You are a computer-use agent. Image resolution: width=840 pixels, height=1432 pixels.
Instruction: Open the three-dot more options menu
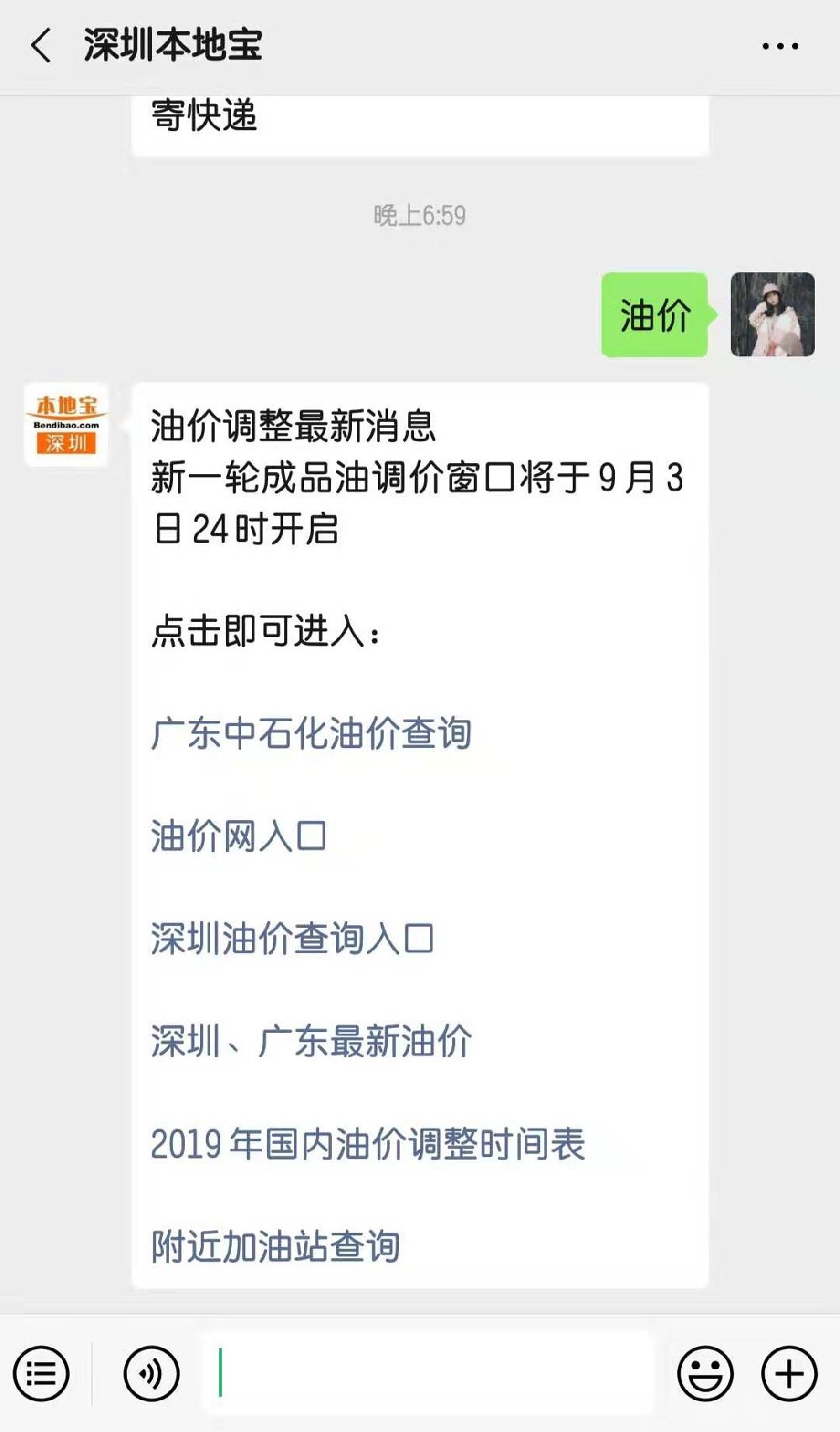(x=780, y=46)
